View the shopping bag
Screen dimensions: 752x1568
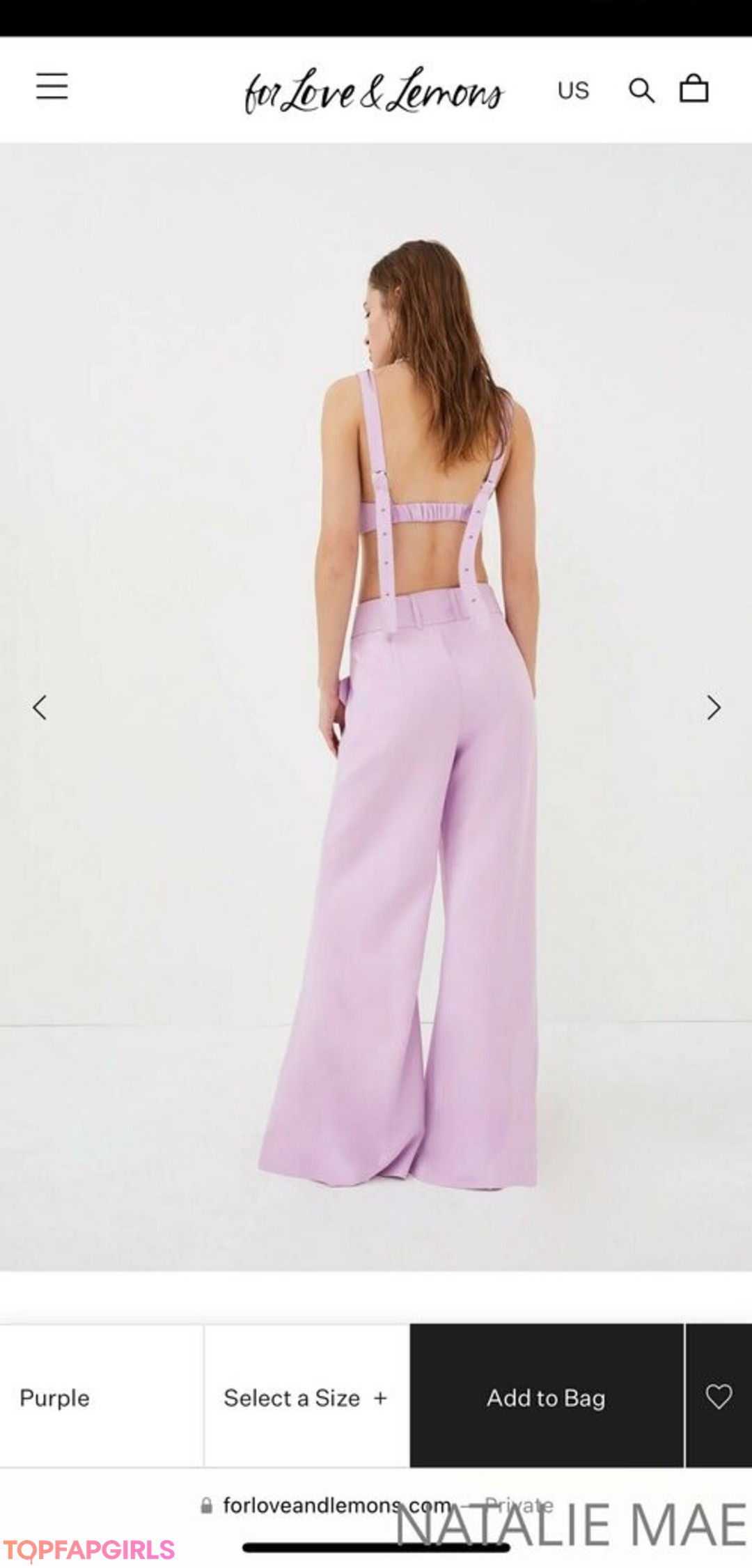tap(694, 89)
